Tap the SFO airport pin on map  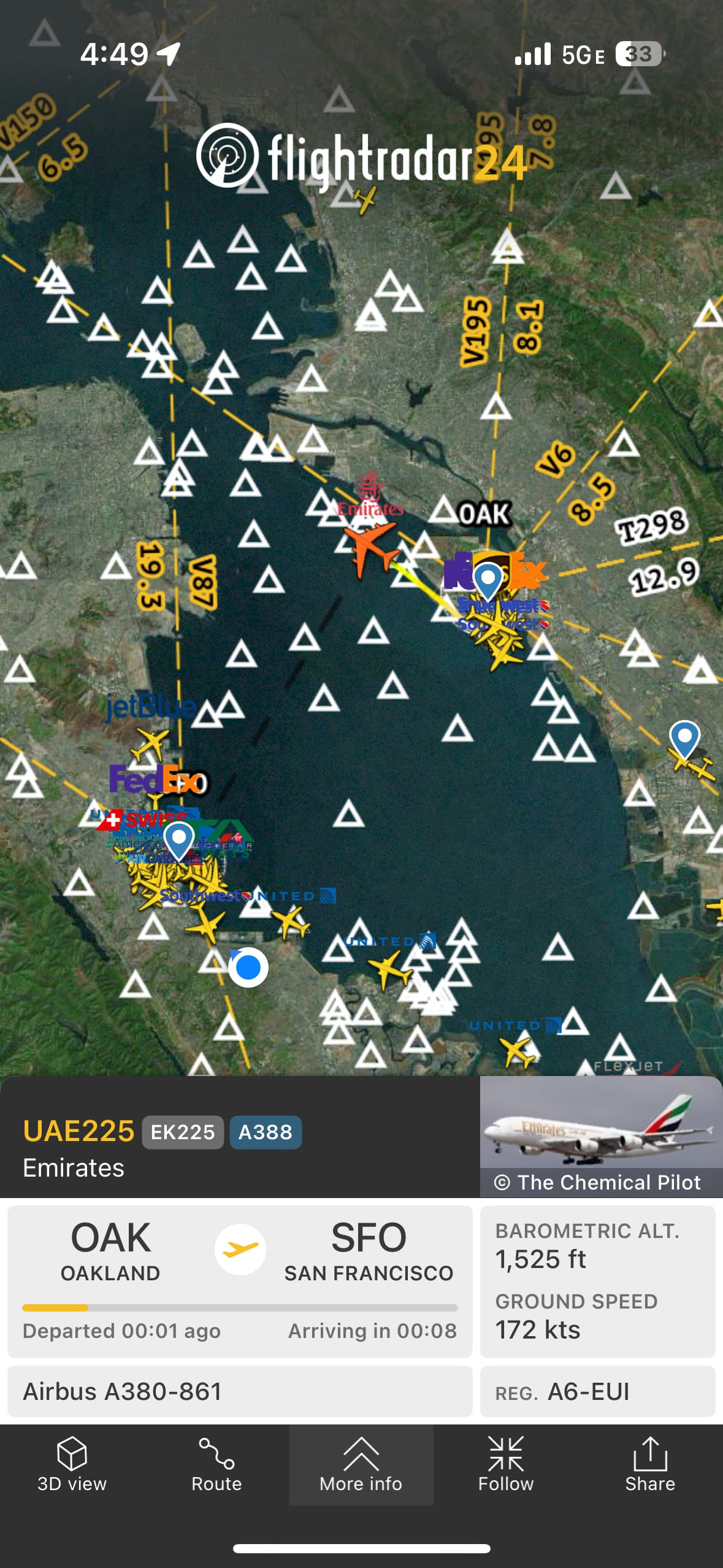pos(178,839)
